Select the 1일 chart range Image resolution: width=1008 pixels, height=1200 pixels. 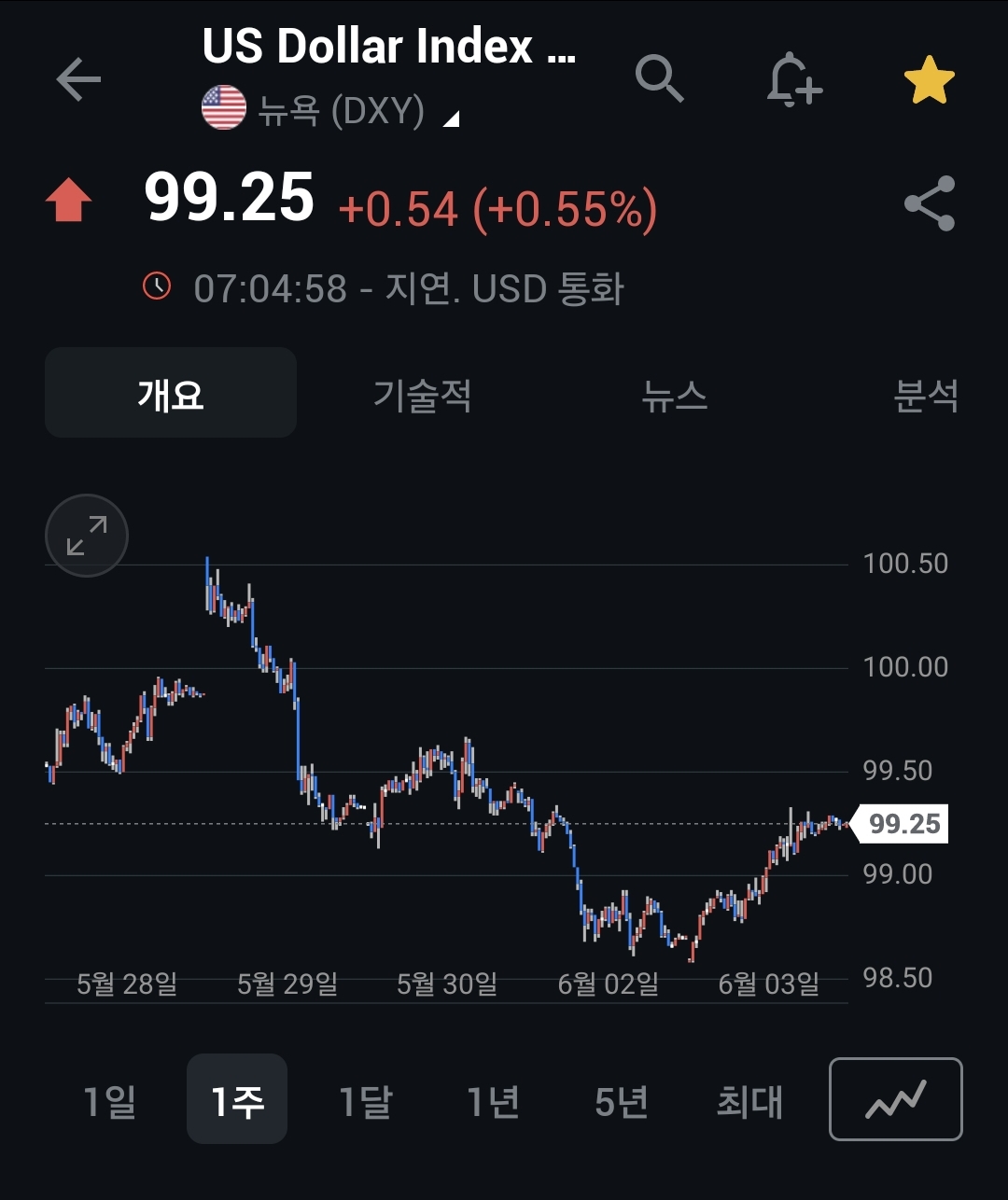[109, 1101]
